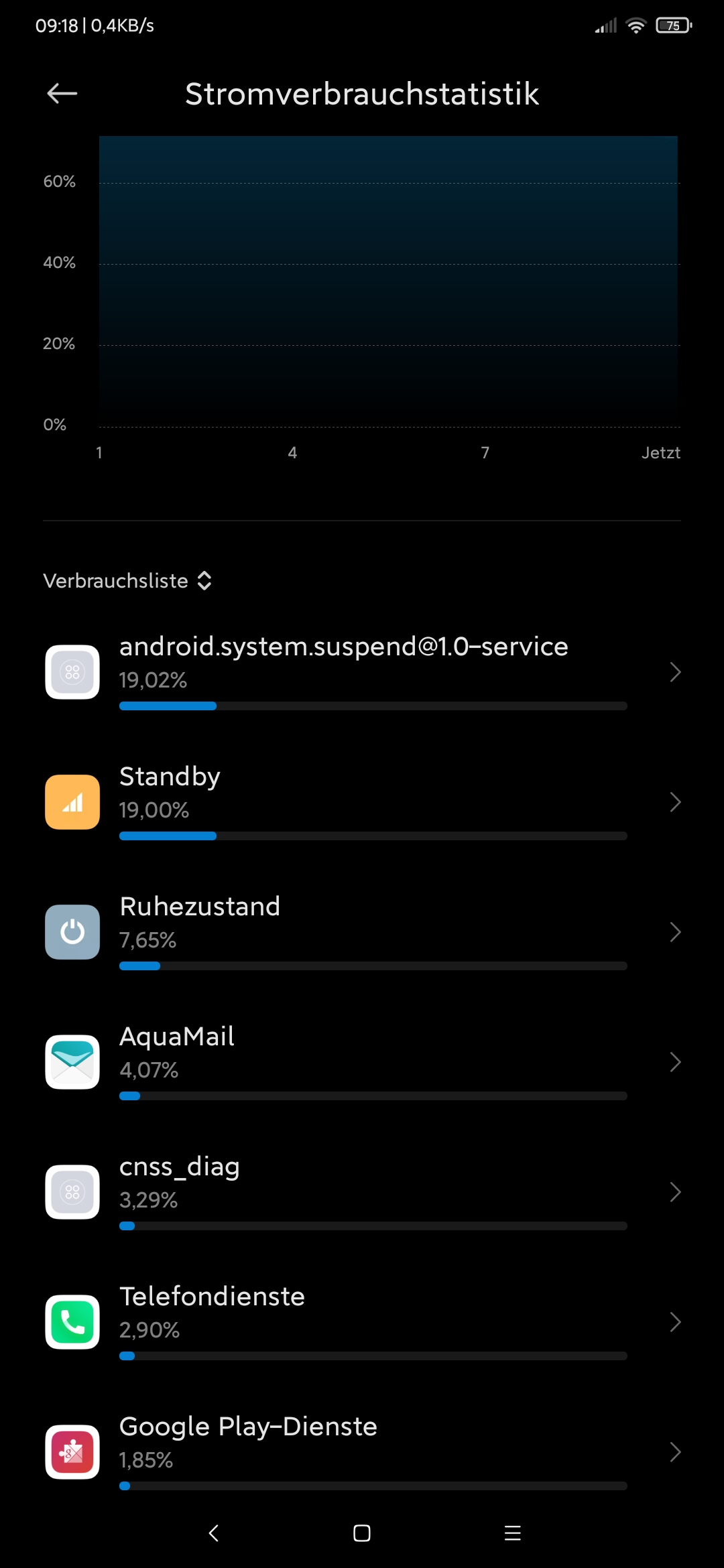
Task: Open recent apps from navigation bar
Action: pos(513,1533)
